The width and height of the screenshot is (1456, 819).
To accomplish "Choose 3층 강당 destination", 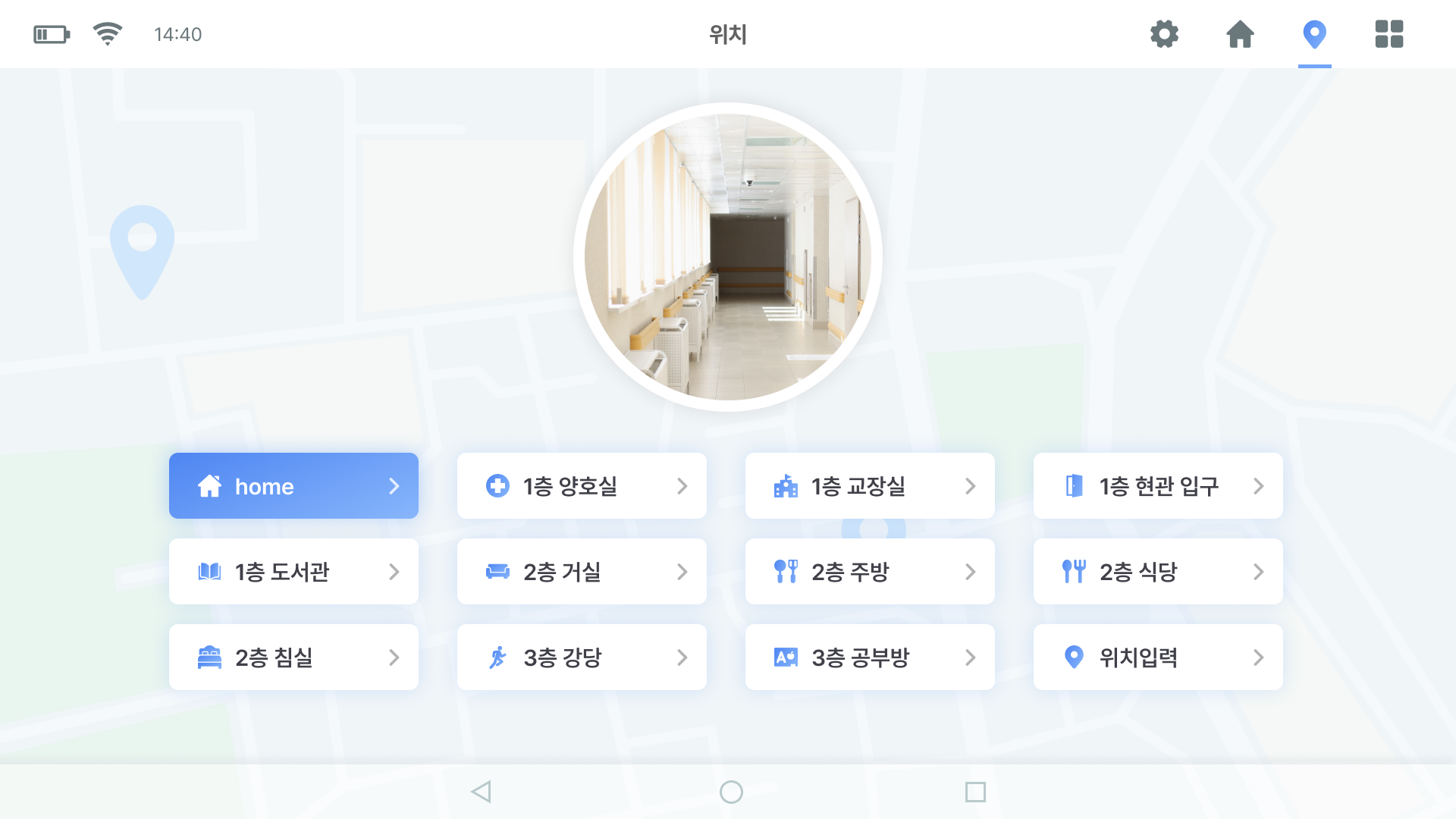I will (x=582, y=657).
